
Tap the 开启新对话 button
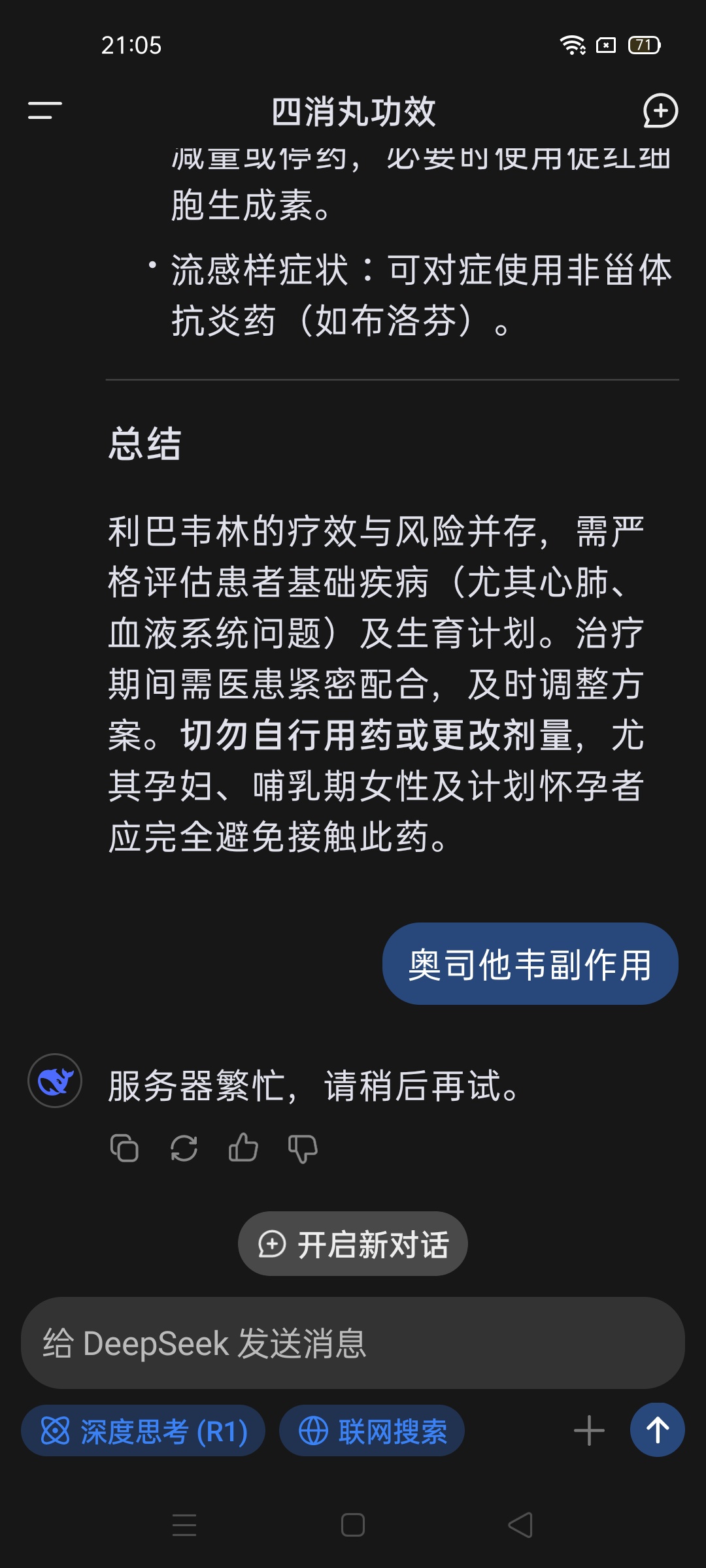point(353,1244)
